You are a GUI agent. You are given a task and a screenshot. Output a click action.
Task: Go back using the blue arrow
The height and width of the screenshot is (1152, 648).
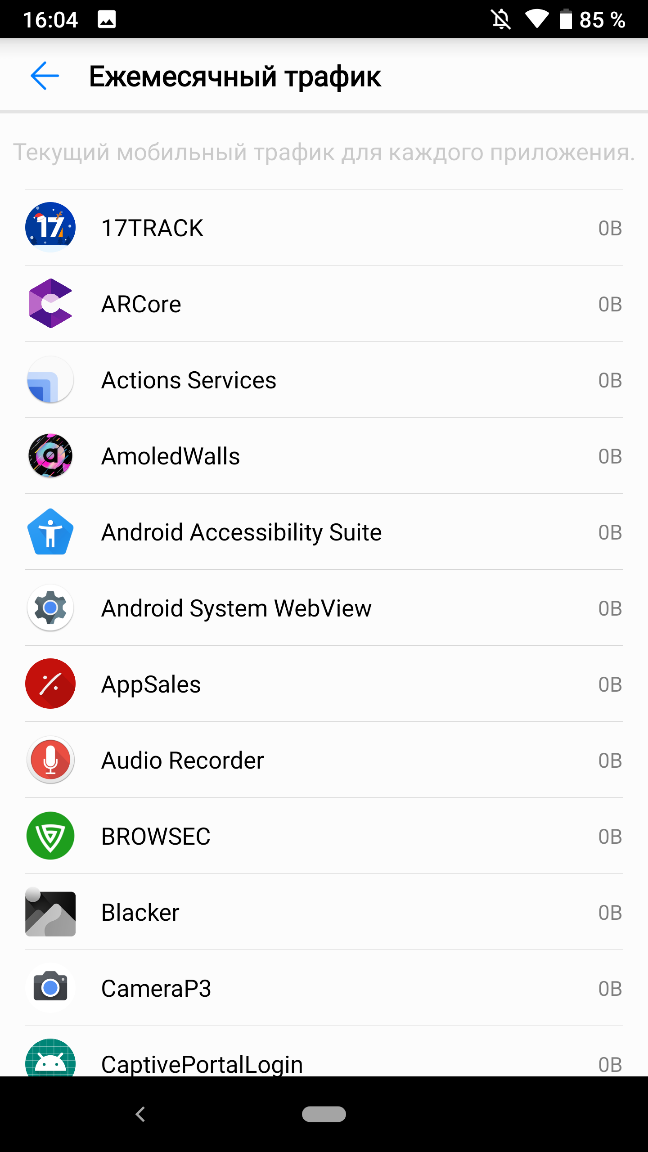point(44,76)
